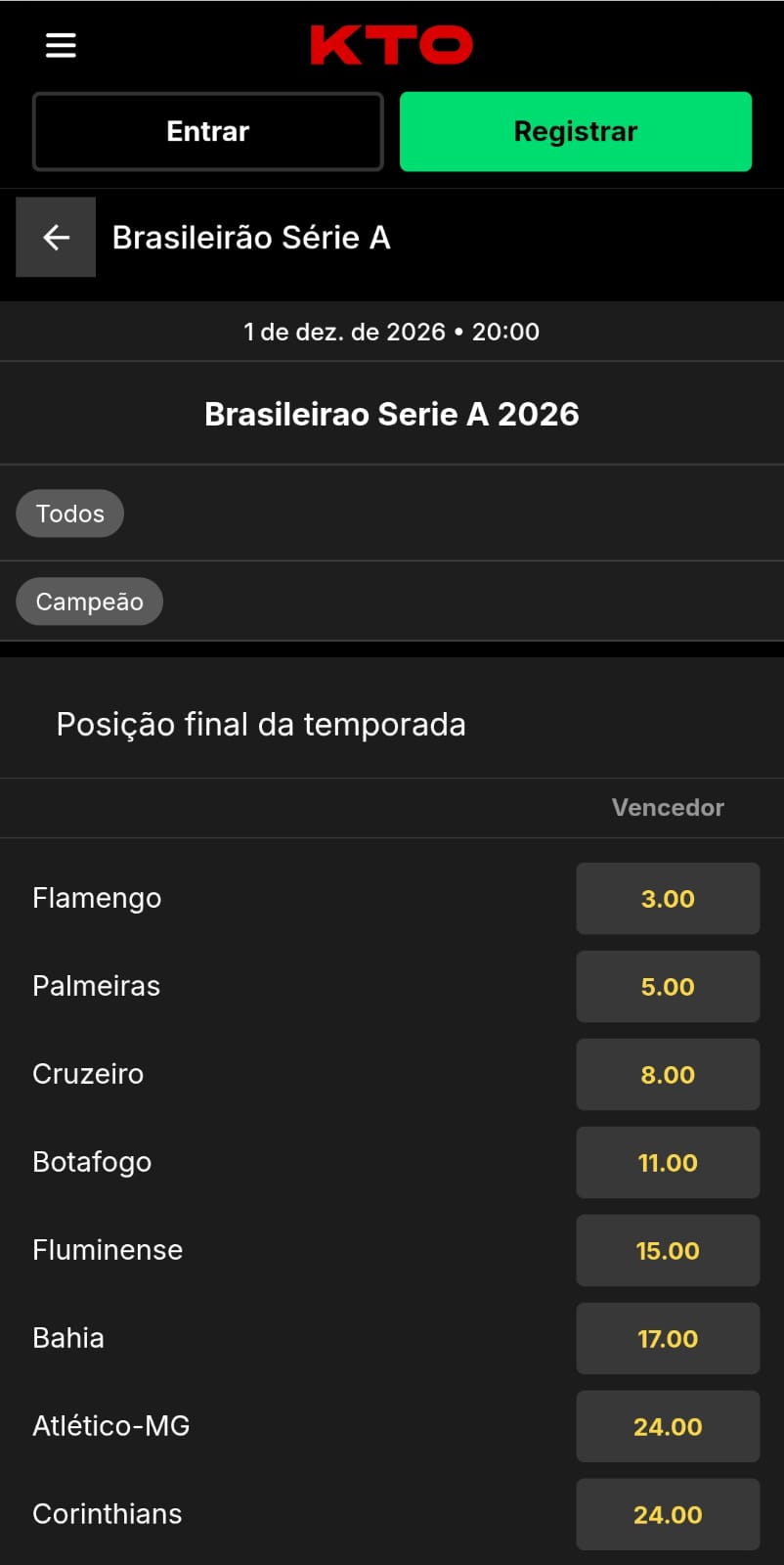The image size is (784, 1565).
Task: Select Botafogo's 11.00 winner odds
Action: click(668, 1162)
